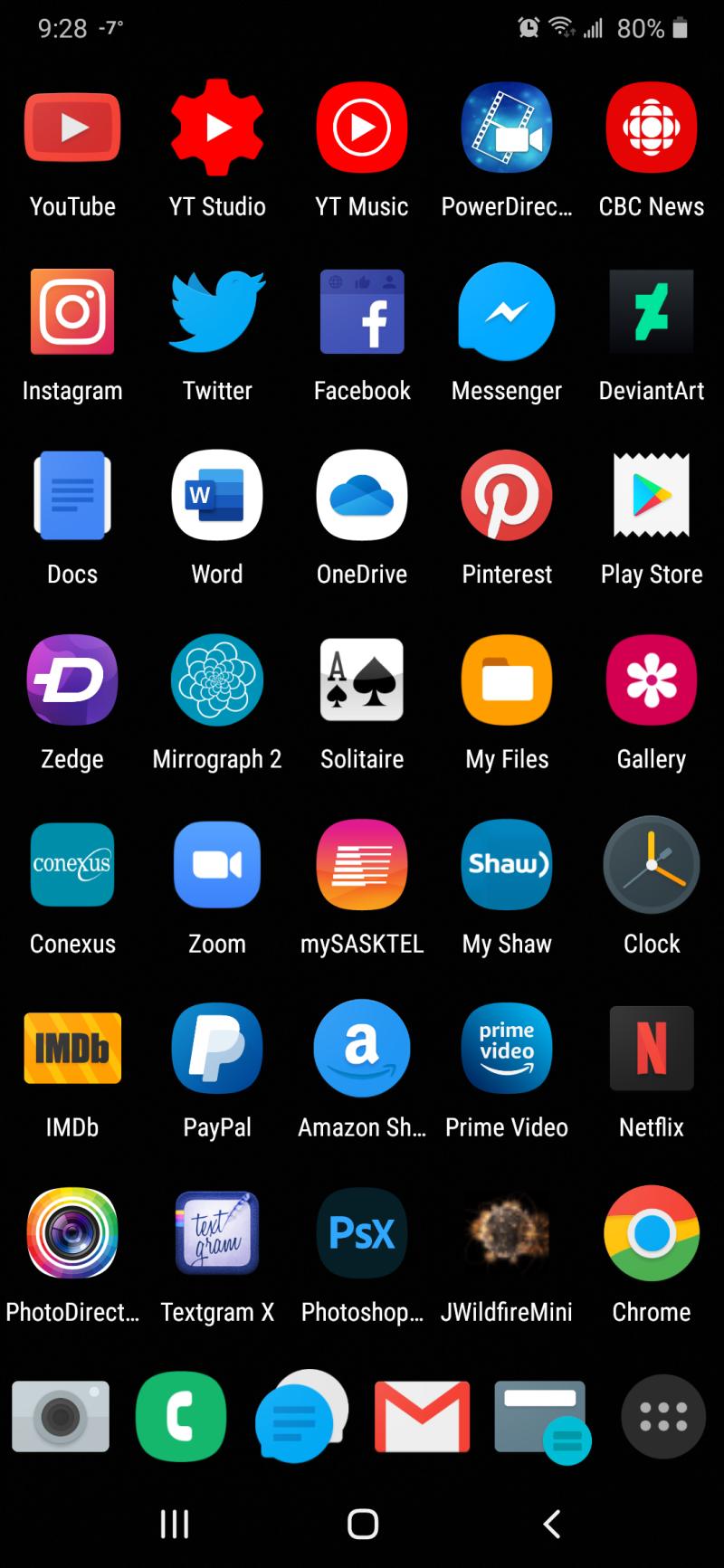Image resolution: width=724 pixels, height=1568 pixels.
Task: Start Netflix
Action: click(652, 1049)
